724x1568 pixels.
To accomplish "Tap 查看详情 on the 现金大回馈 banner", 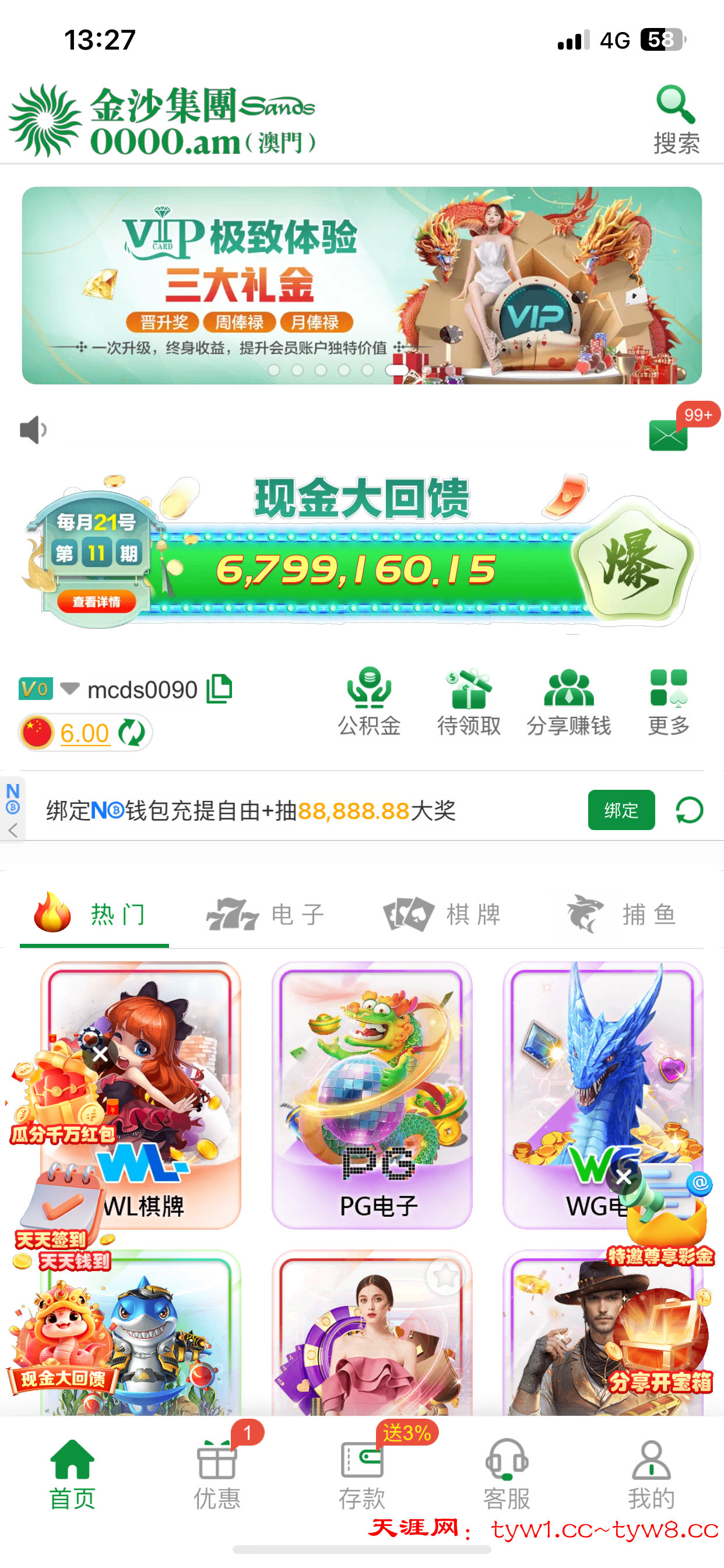I will (96, 601).
